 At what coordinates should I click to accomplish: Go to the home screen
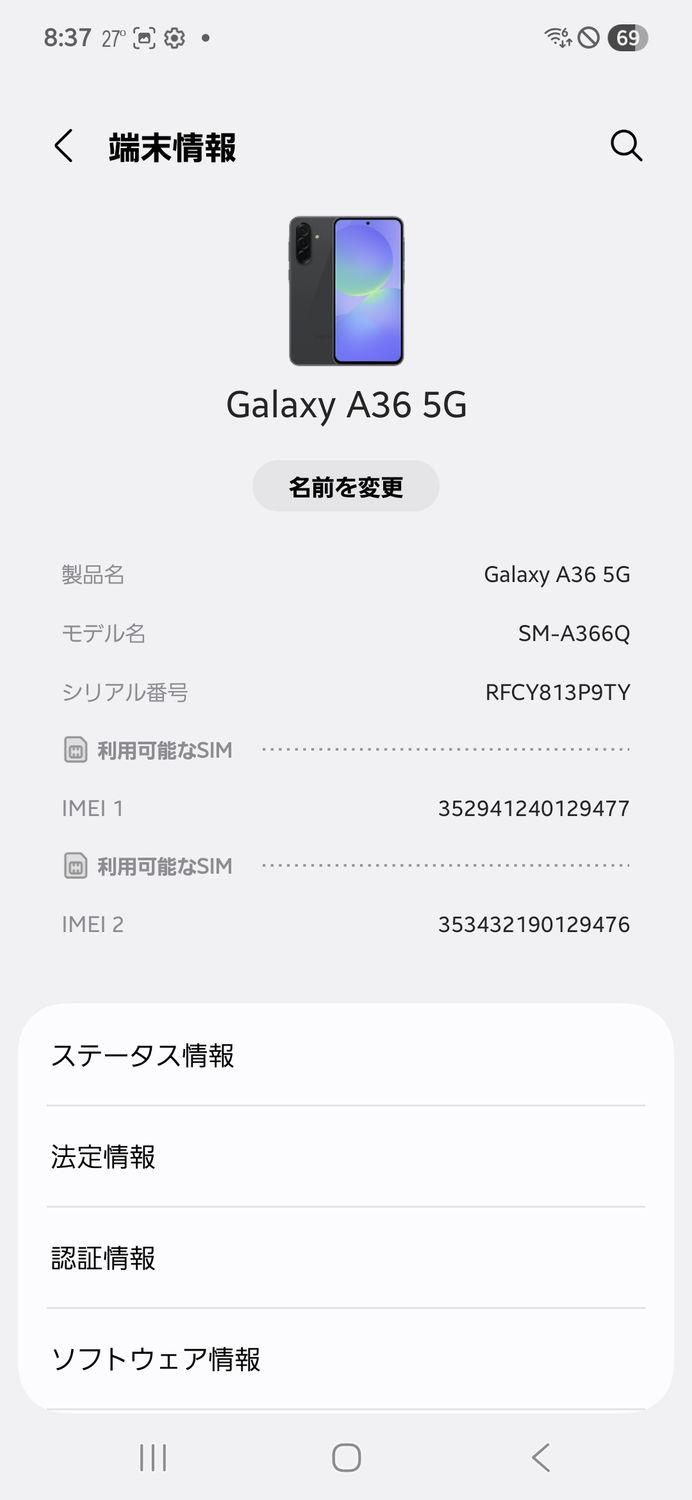click(346, 1457)
